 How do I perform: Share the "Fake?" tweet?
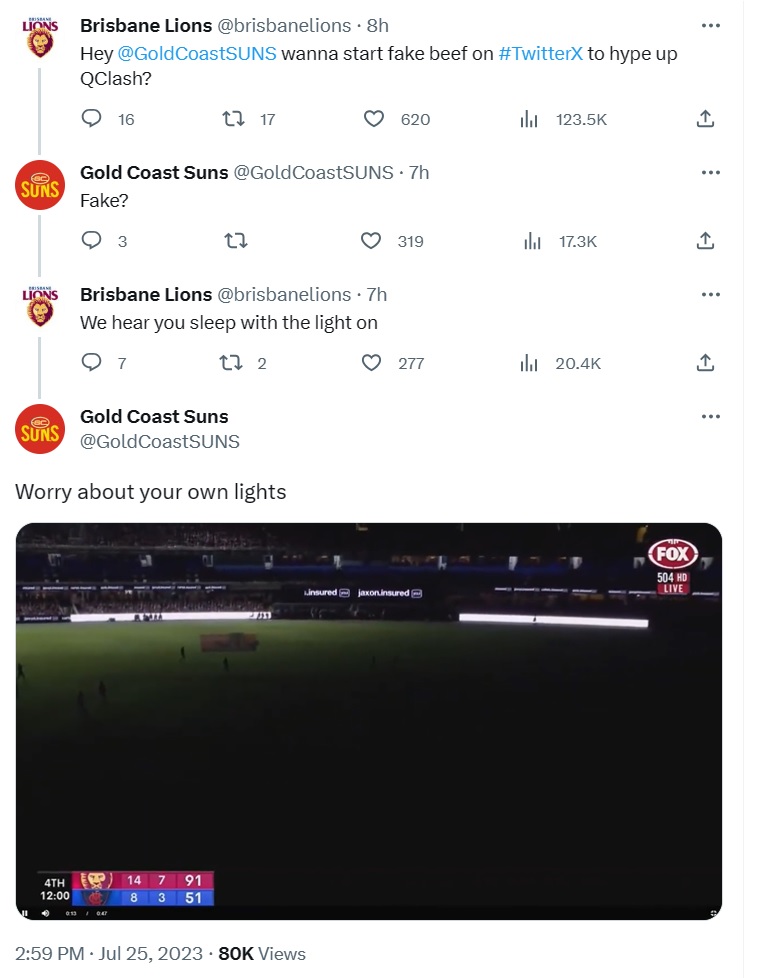point(705,241)
